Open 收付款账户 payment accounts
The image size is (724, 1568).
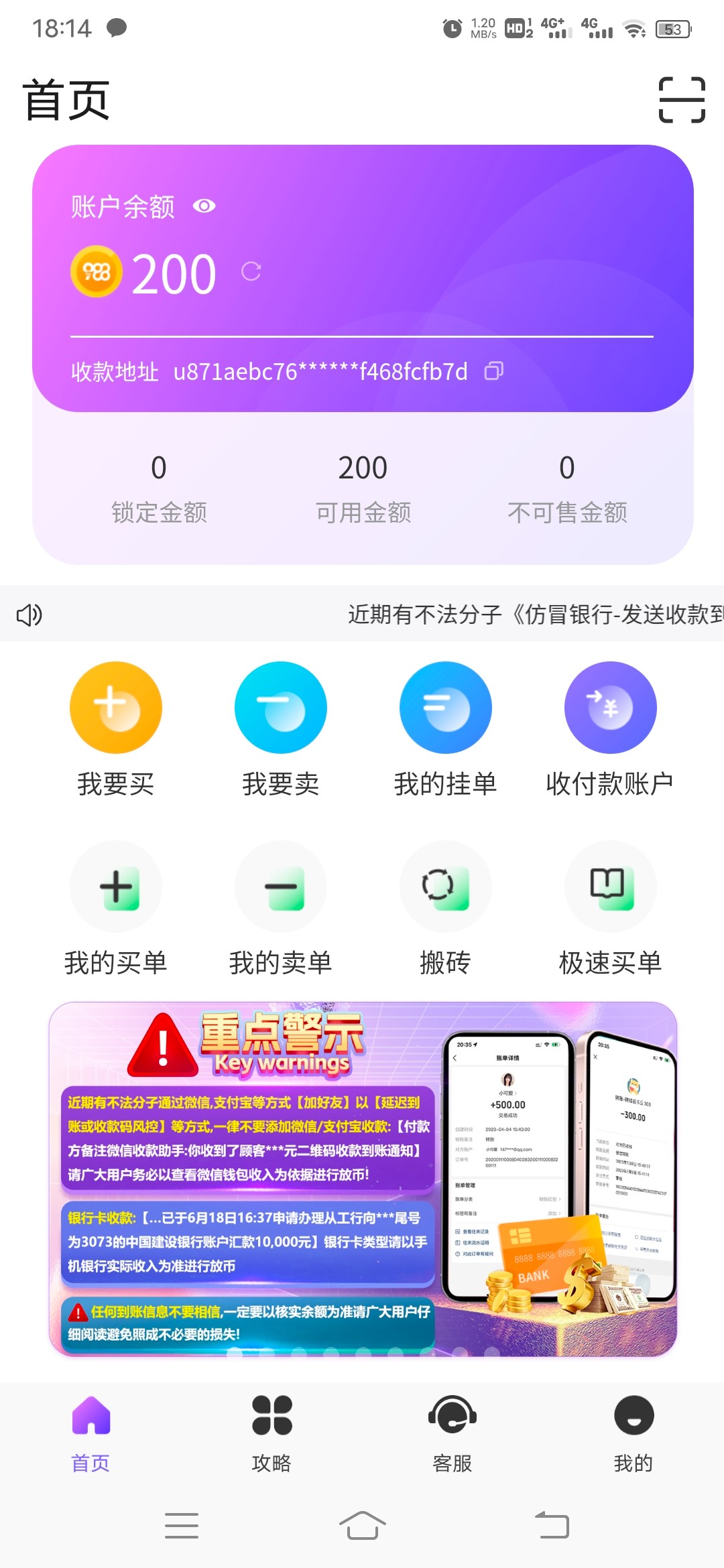click(x=610, y=707)
